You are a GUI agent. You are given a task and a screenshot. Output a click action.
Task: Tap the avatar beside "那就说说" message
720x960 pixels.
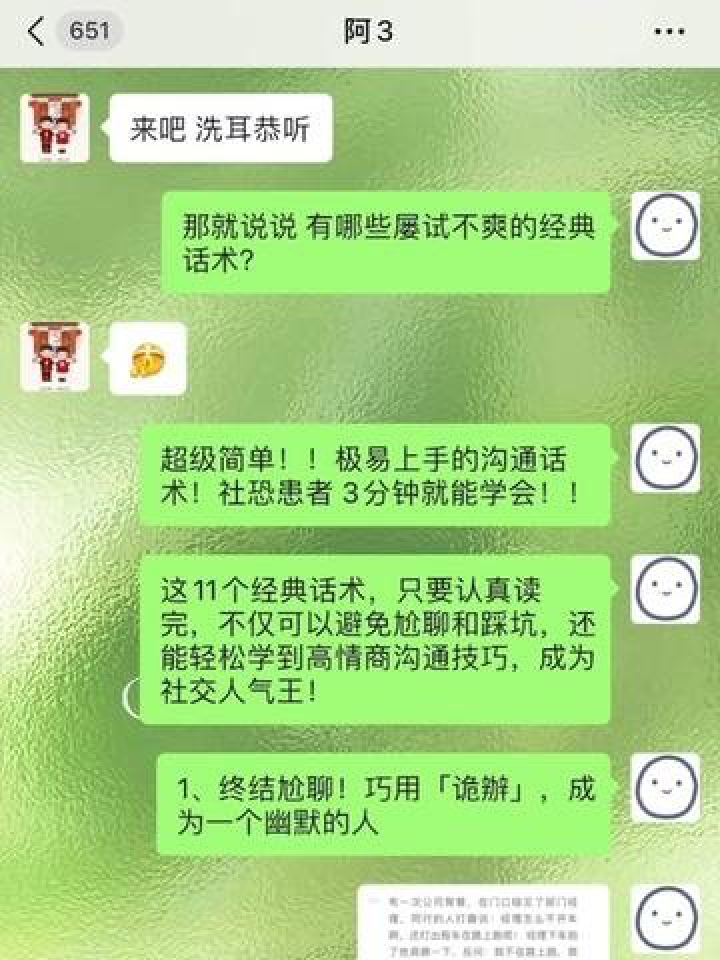665,226
